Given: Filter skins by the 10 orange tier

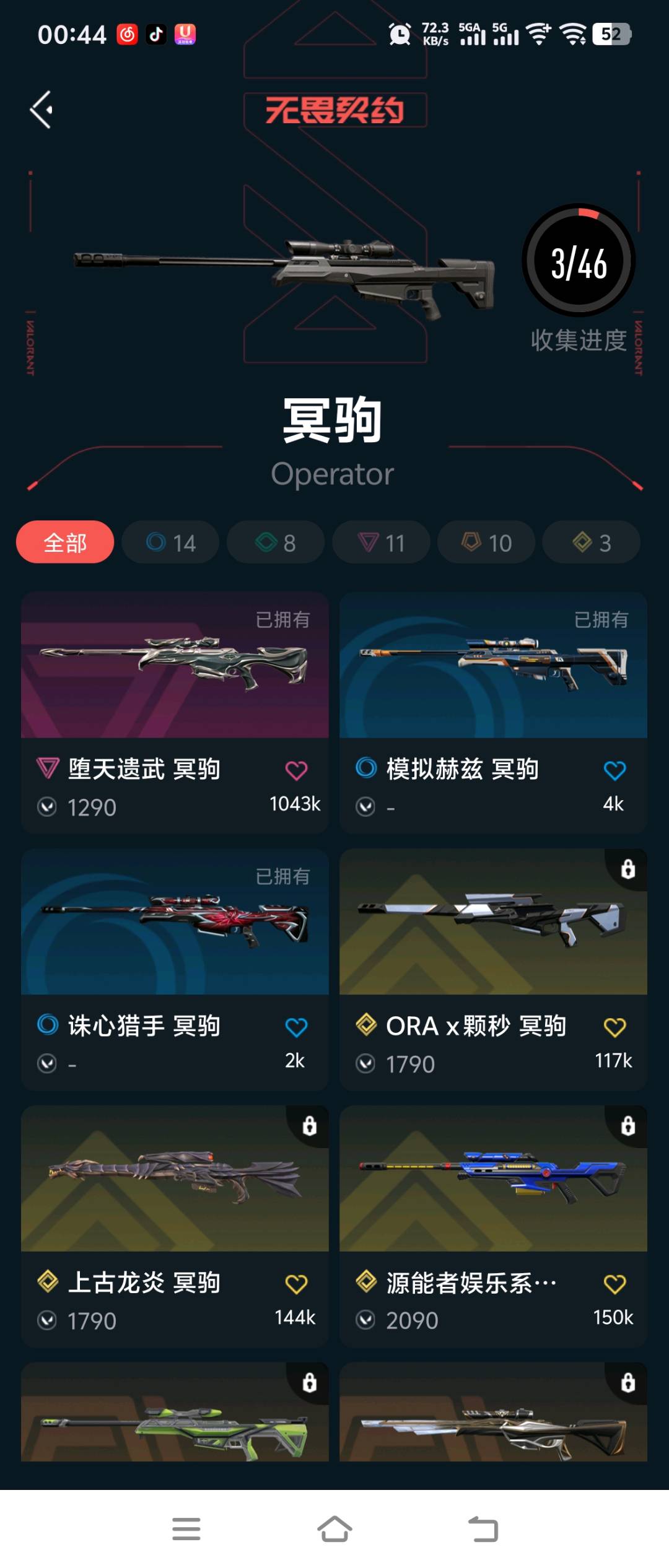Looking at the screenshot, I should tap(486, 542).
